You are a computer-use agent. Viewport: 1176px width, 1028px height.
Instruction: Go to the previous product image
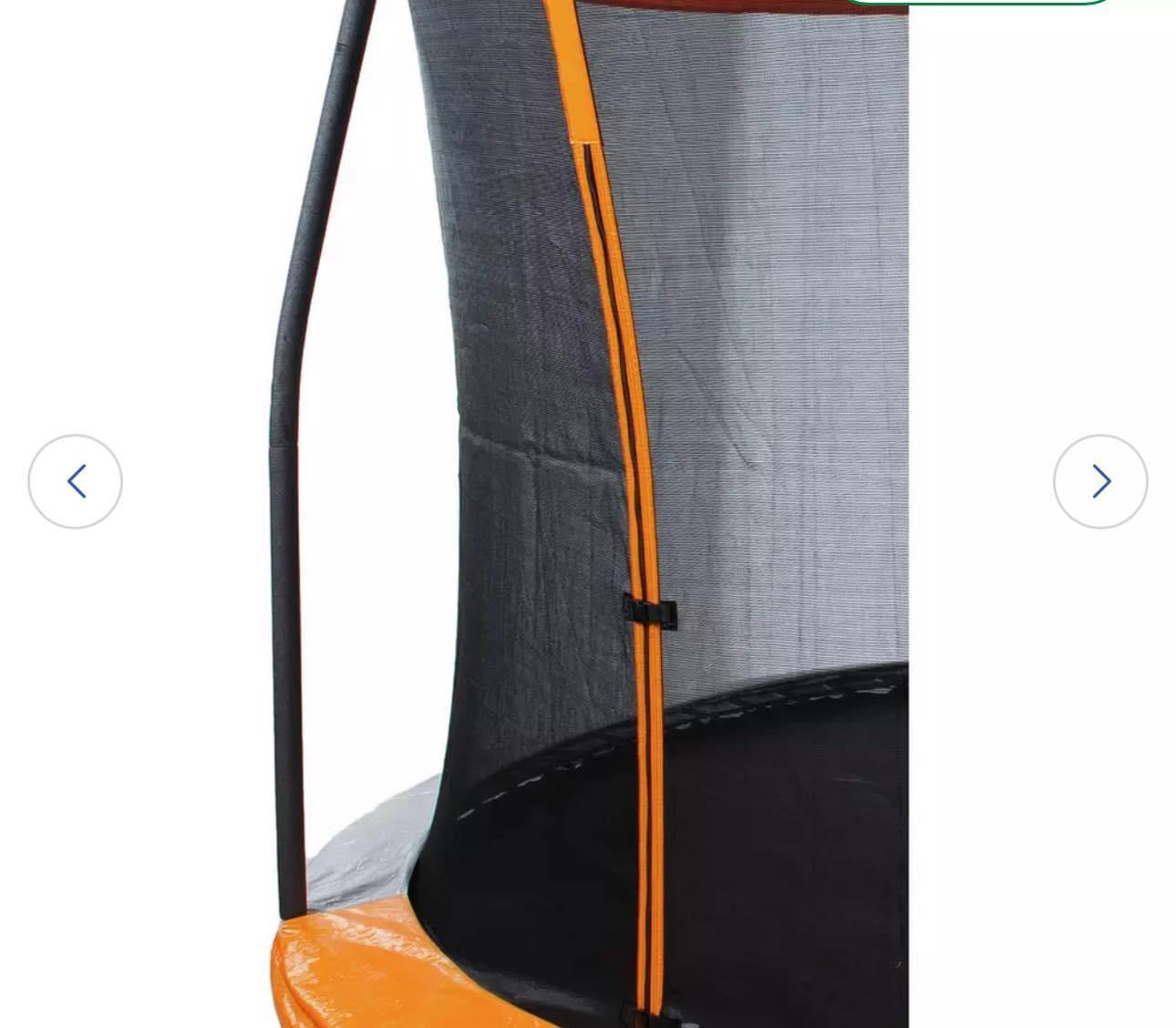[76, 481]
